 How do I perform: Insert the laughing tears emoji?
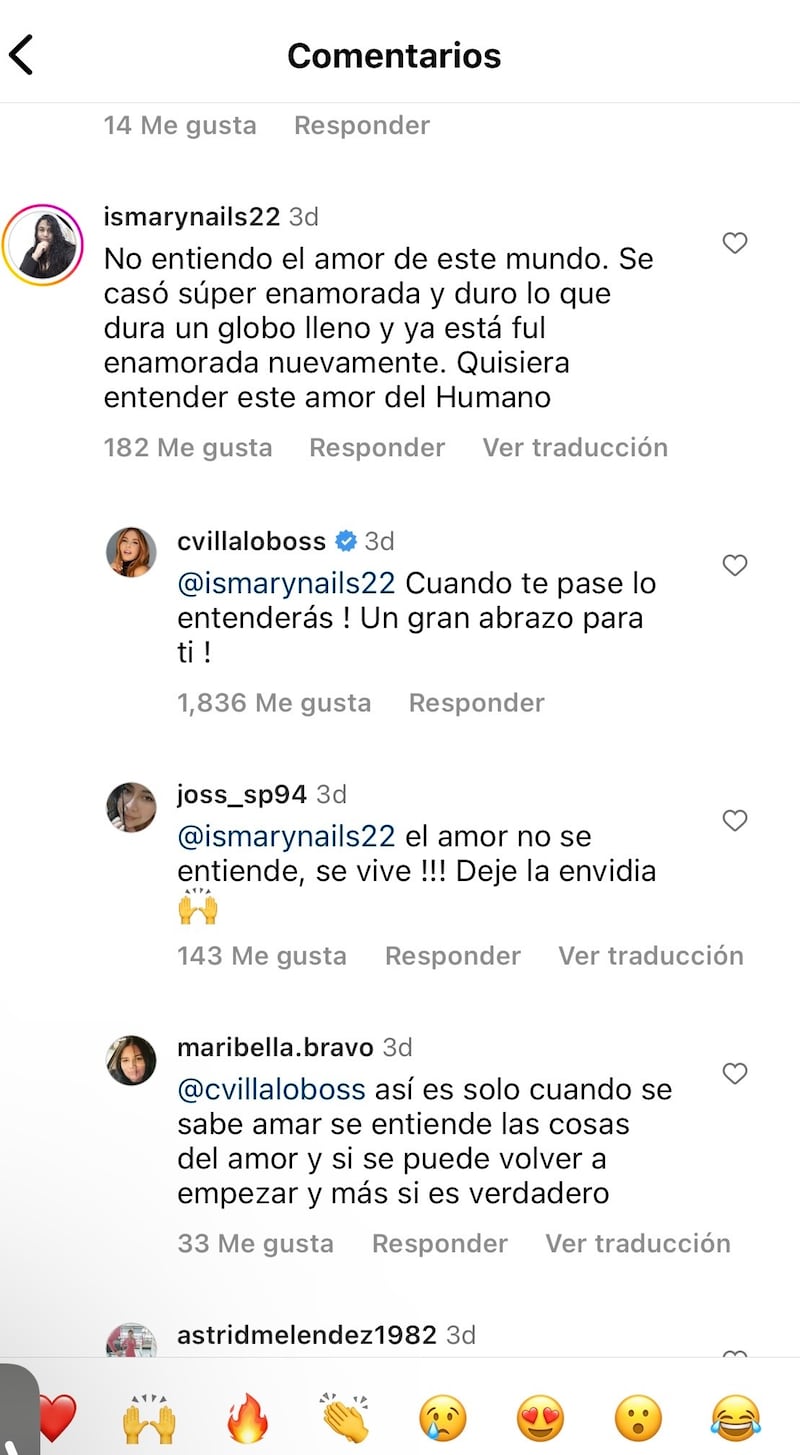736,1419
